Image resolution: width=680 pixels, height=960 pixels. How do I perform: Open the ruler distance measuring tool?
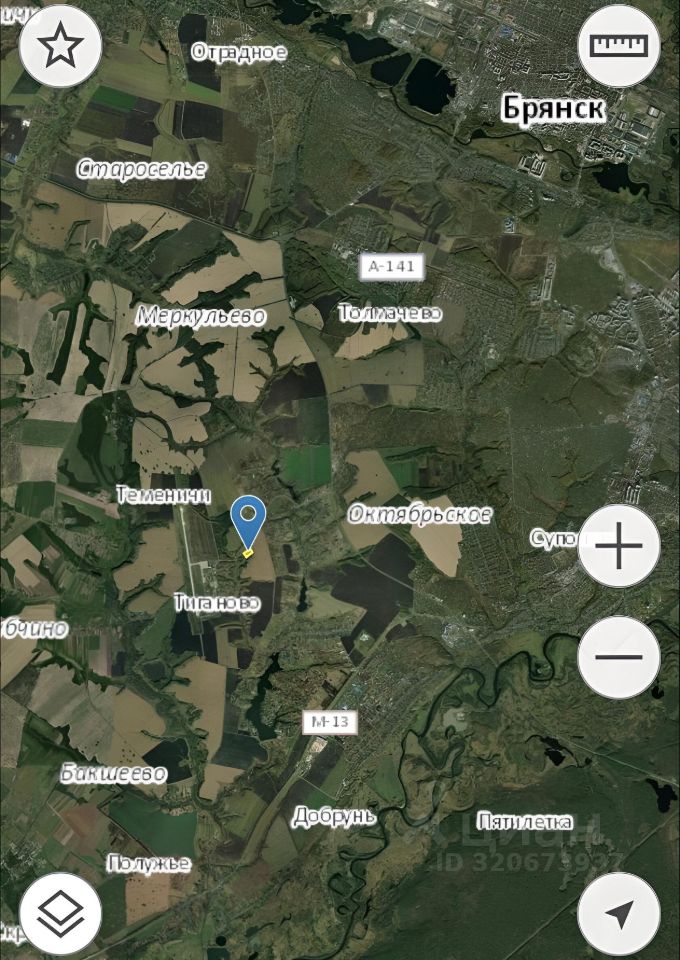tap(619, 45)
